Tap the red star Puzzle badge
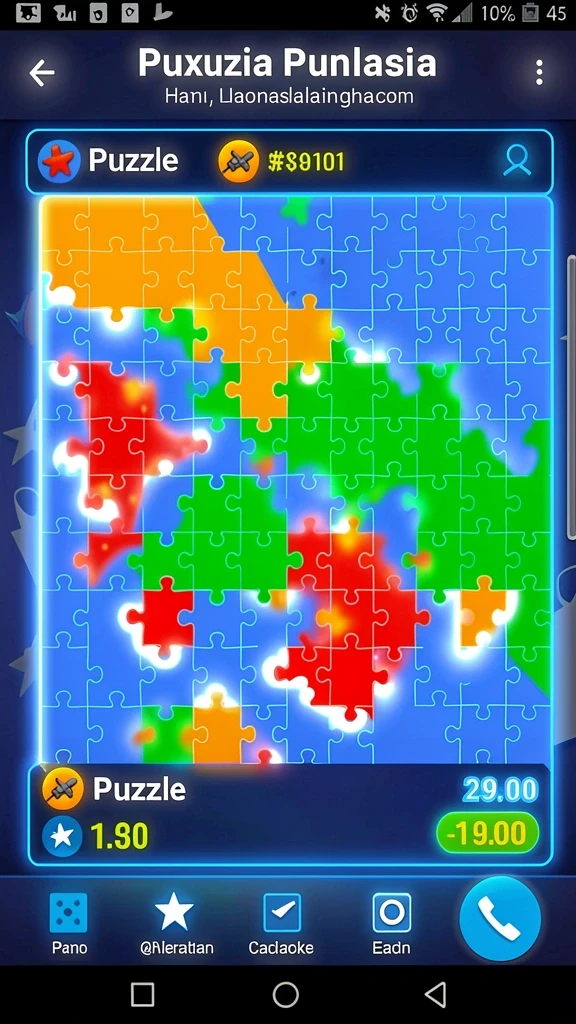The height and width of the screenshot is (1024, 576). tap(59, 161)
